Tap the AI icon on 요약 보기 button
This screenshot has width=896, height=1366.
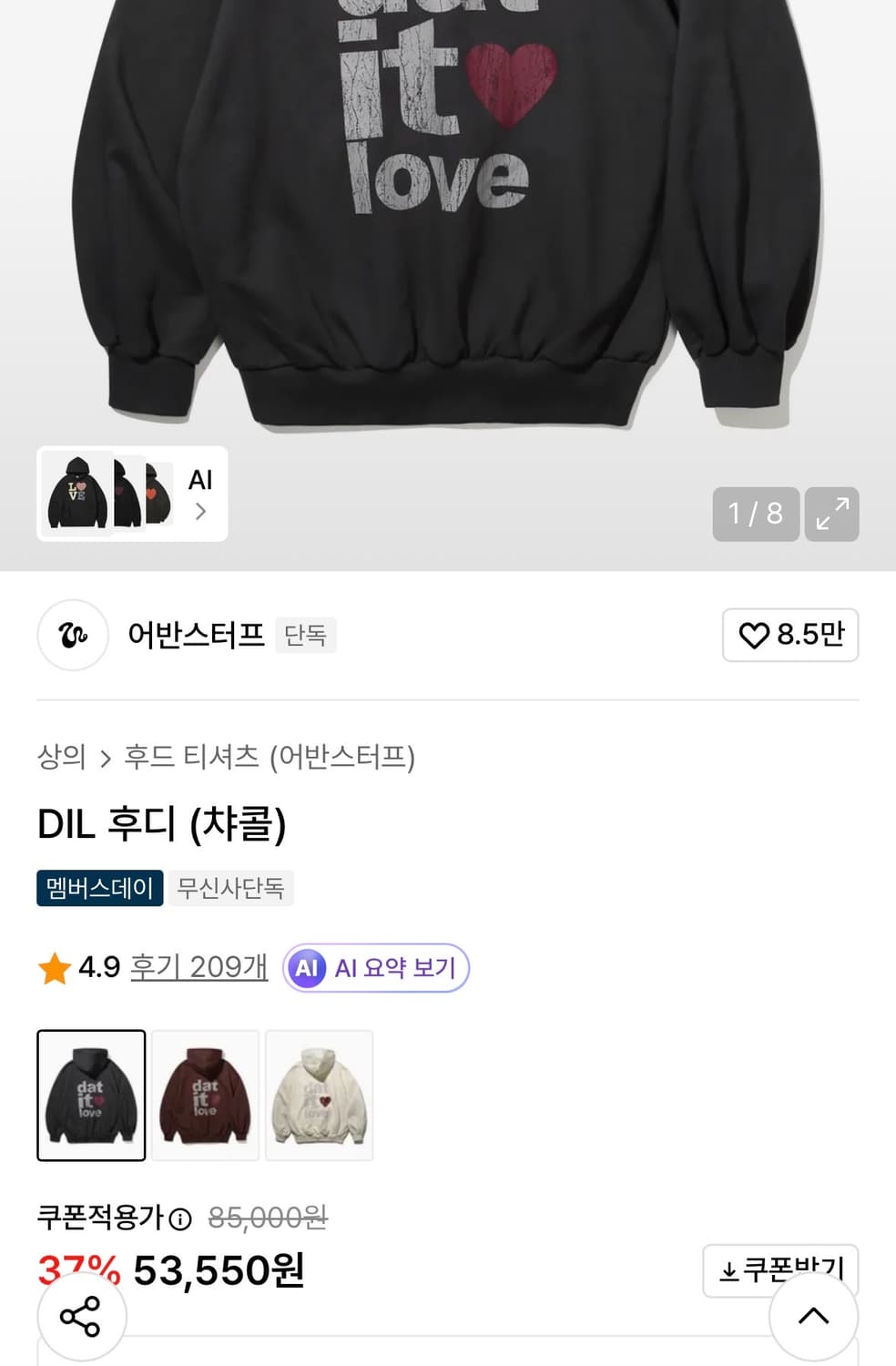click(306, 968)
